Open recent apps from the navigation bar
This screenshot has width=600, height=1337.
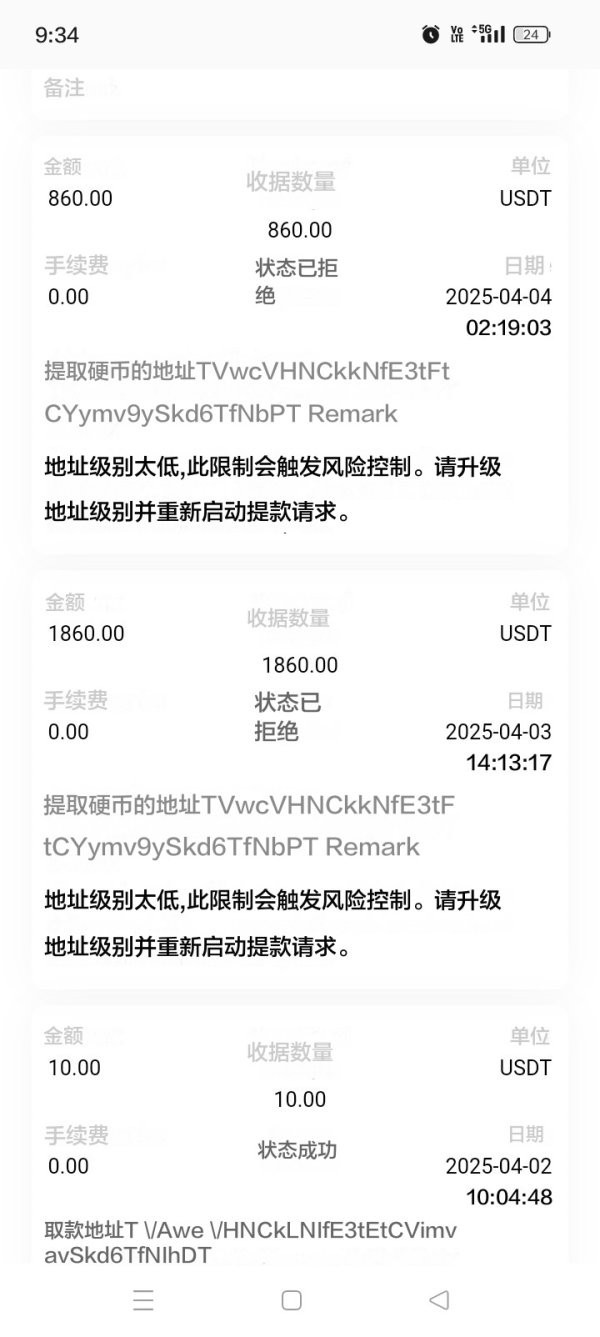pyautogui.click(x=144, y=1300)
